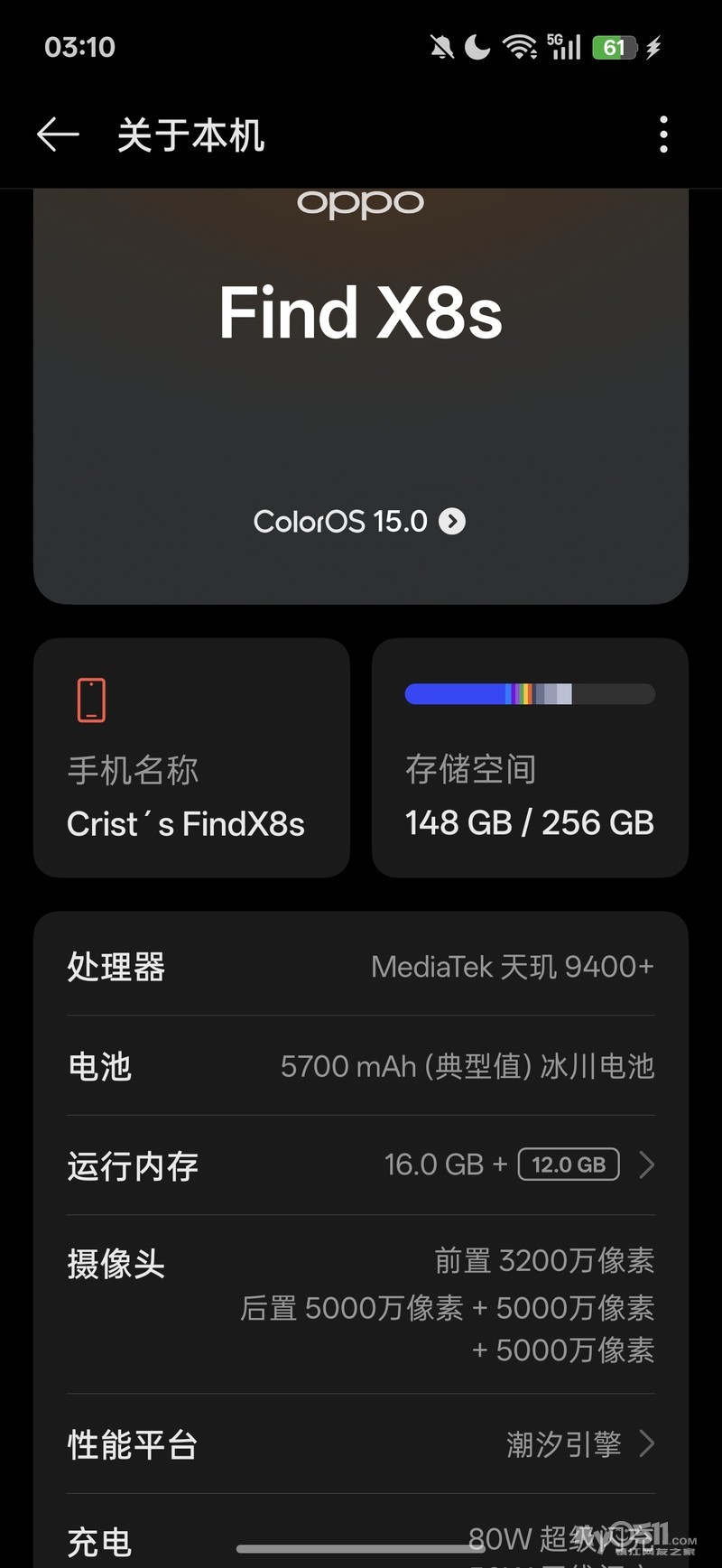Open the 手机名称 card
This screenshot has height=1568, width=722.
191,758
